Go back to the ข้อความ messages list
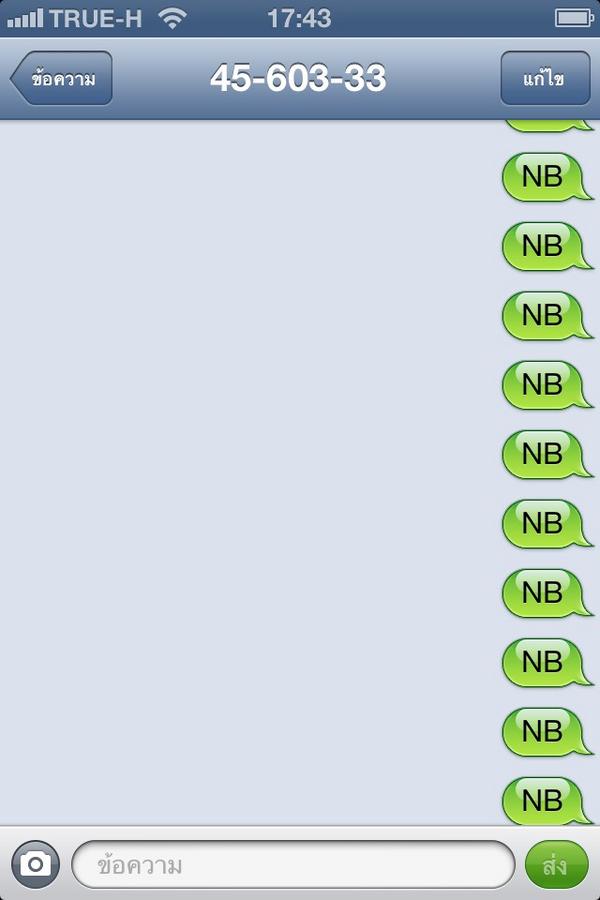600x900 pixels. (62, 79)
